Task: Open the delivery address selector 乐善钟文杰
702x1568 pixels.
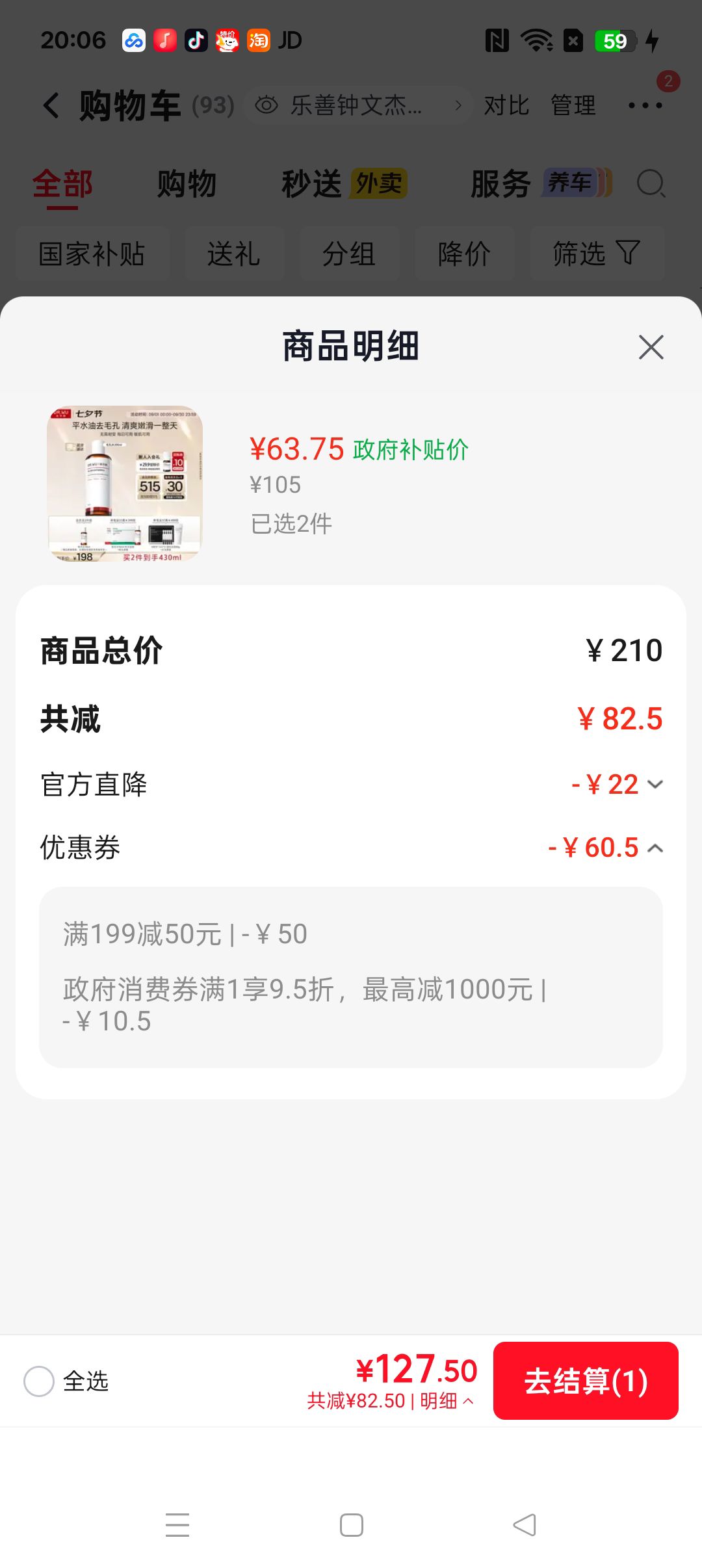Action: coord(358,105)
